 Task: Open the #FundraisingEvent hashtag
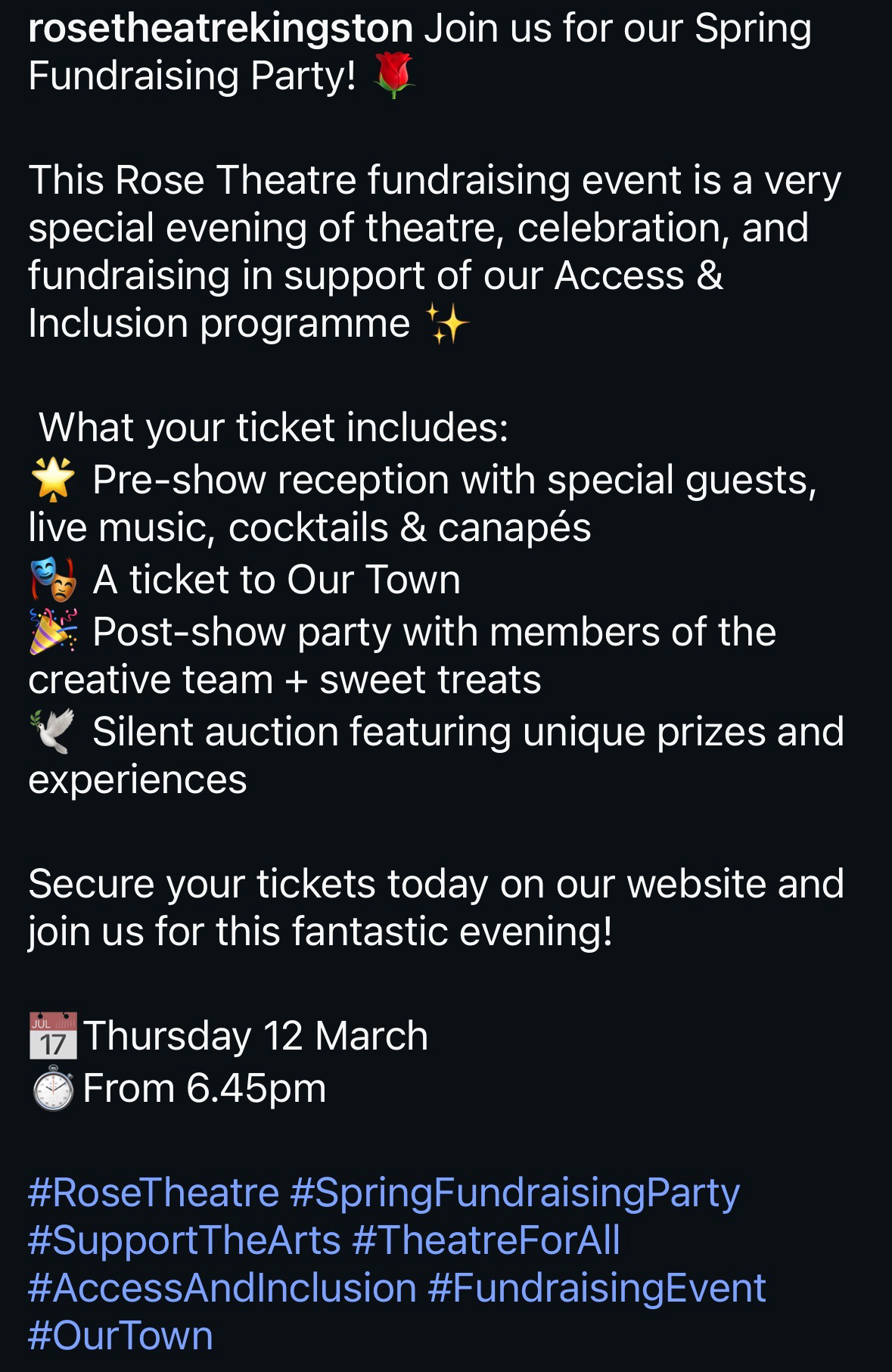(597, 1289)
